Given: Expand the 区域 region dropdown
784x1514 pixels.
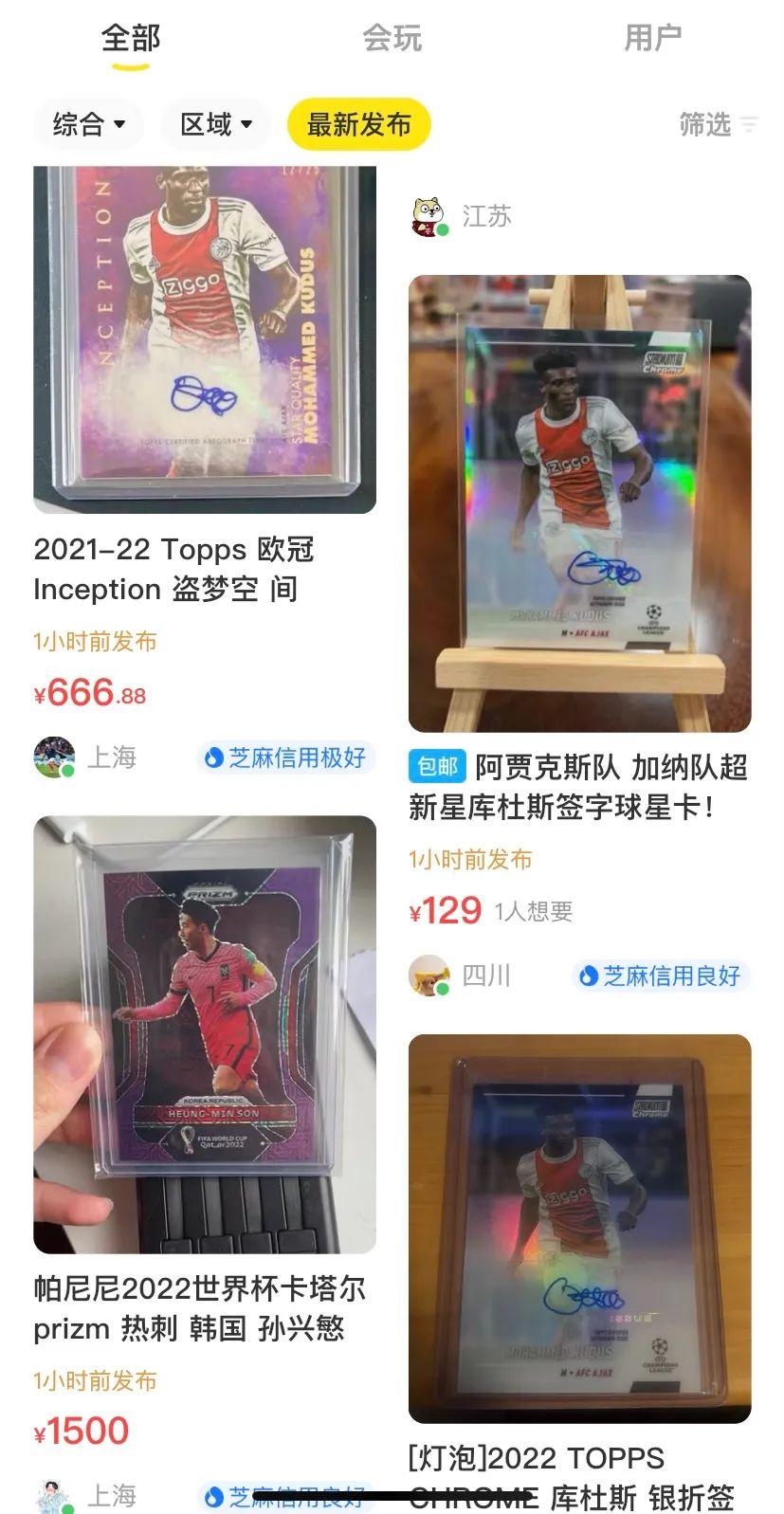Looking at the screenshot, I should click(x=214, y=124).
